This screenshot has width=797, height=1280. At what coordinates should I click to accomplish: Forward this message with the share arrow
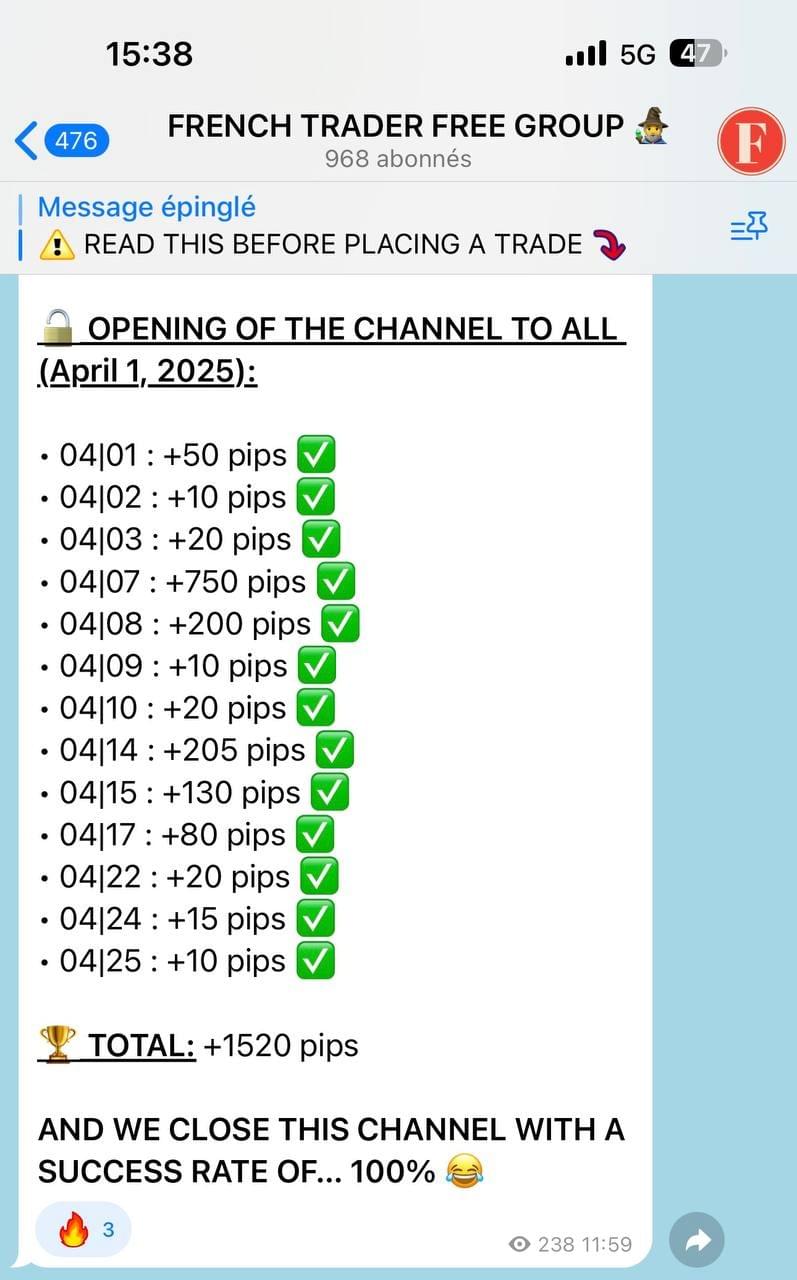pos(697,1241)
